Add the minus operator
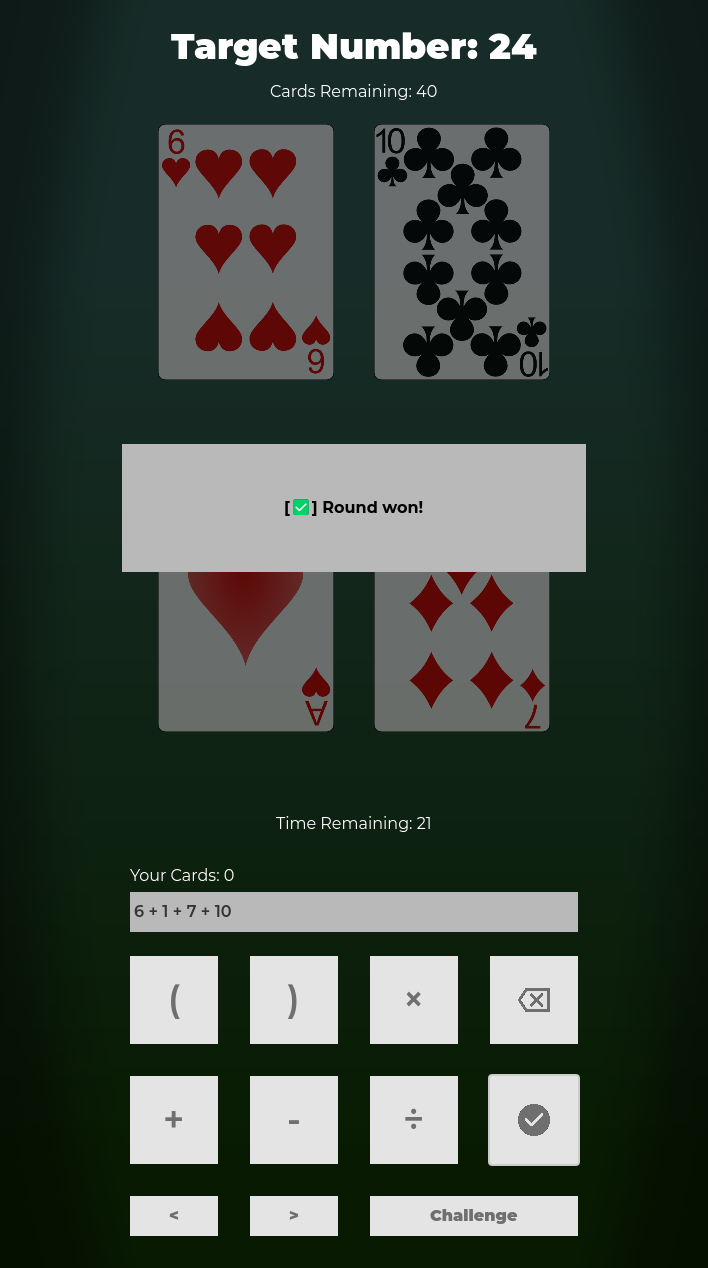The image size is (708, 1268). point(294,1120)
